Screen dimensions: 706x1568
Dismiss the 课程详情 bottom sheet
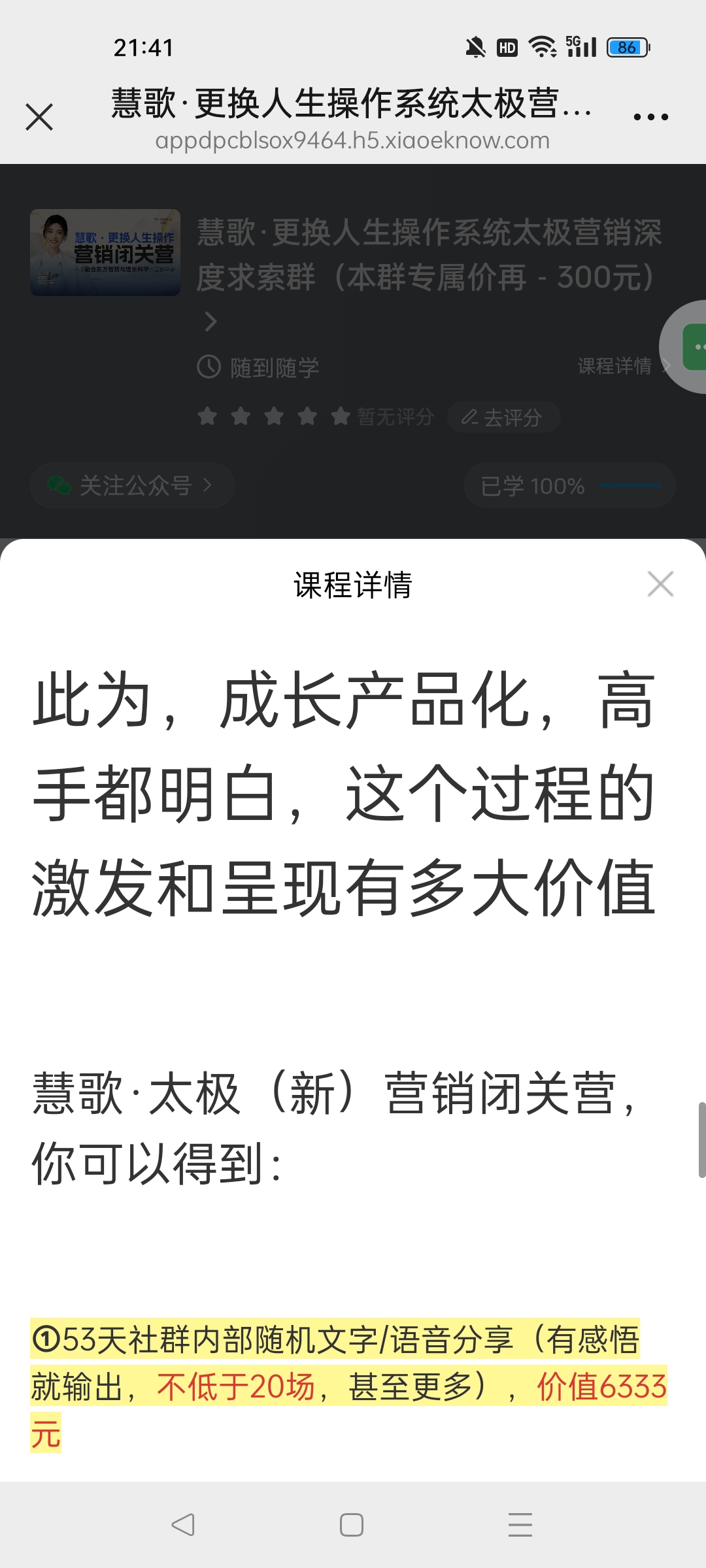(660, 584)
